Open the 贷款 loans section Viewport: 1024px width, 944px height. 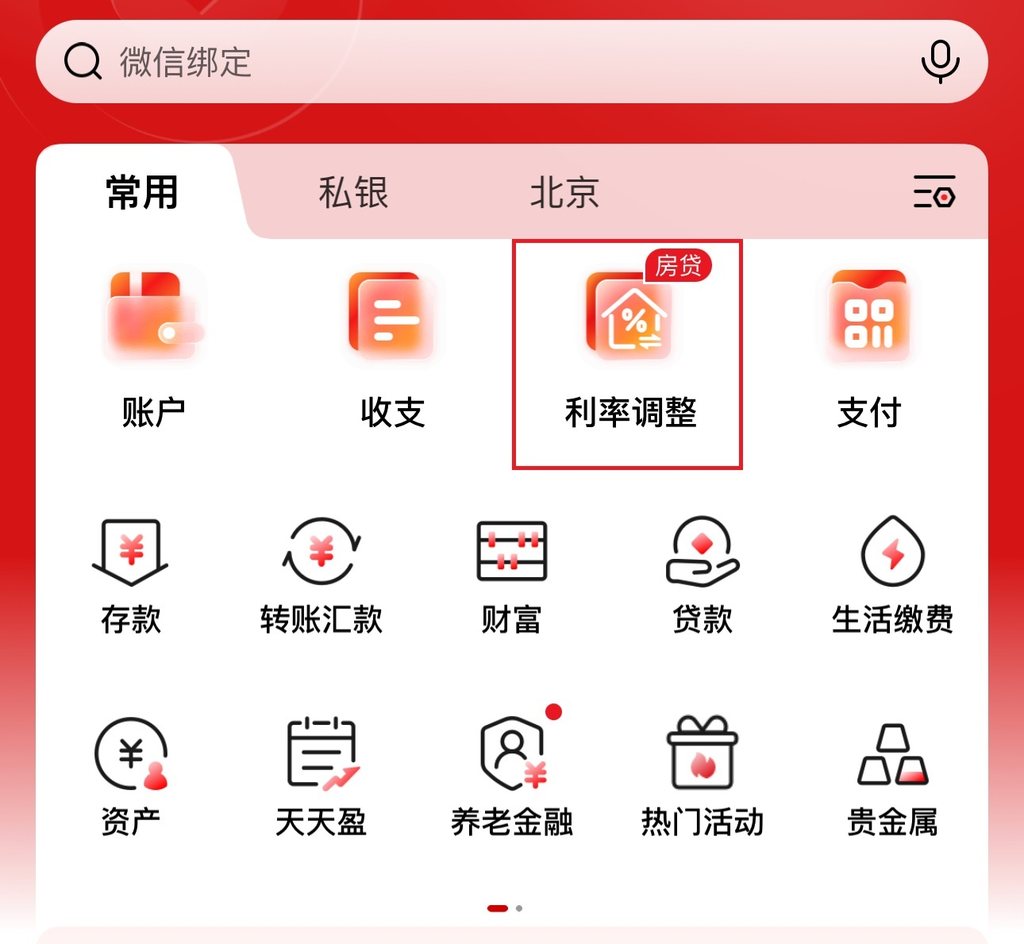(x=702, y=575)
